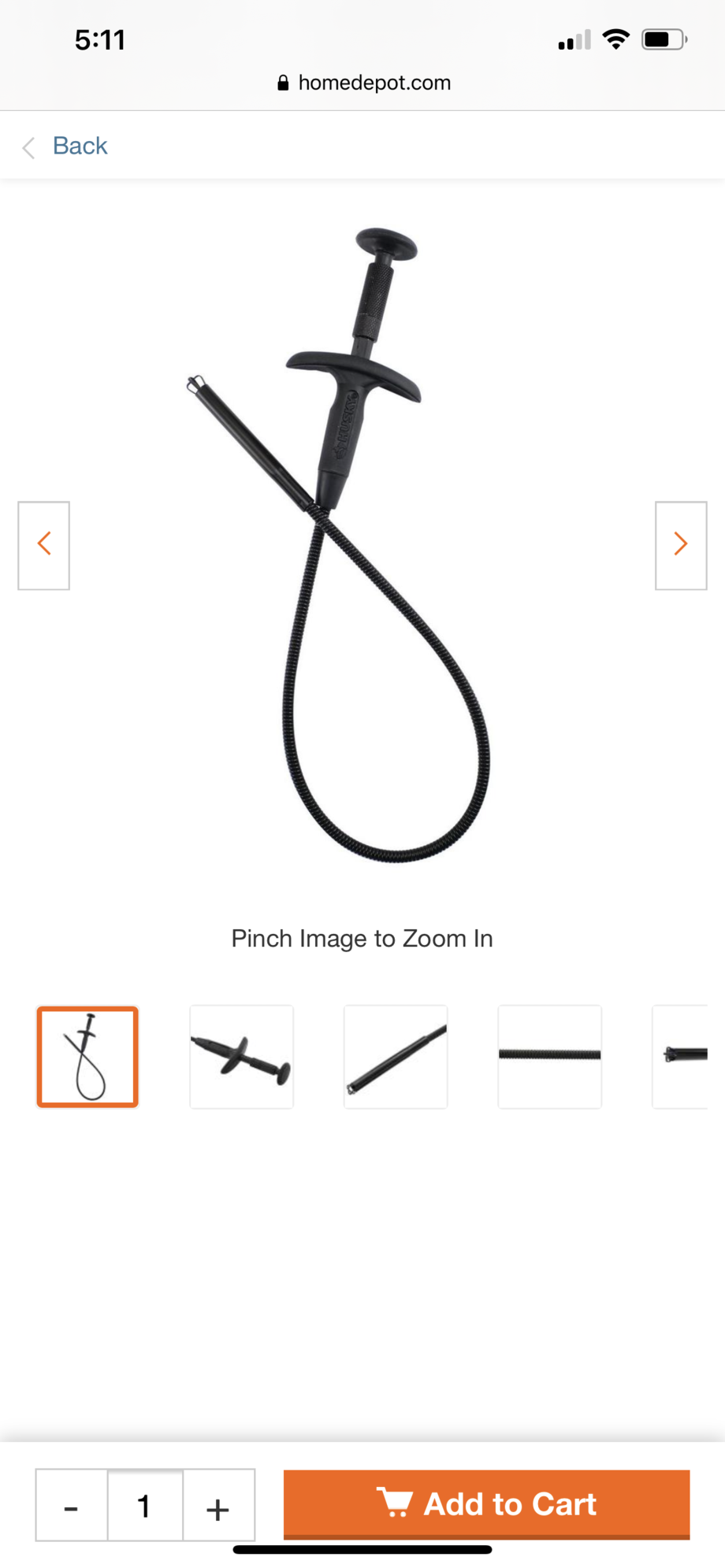This screenshot has width=725, height=1568.
Task: Show the previous product image
Action: (x=44, y=545)
